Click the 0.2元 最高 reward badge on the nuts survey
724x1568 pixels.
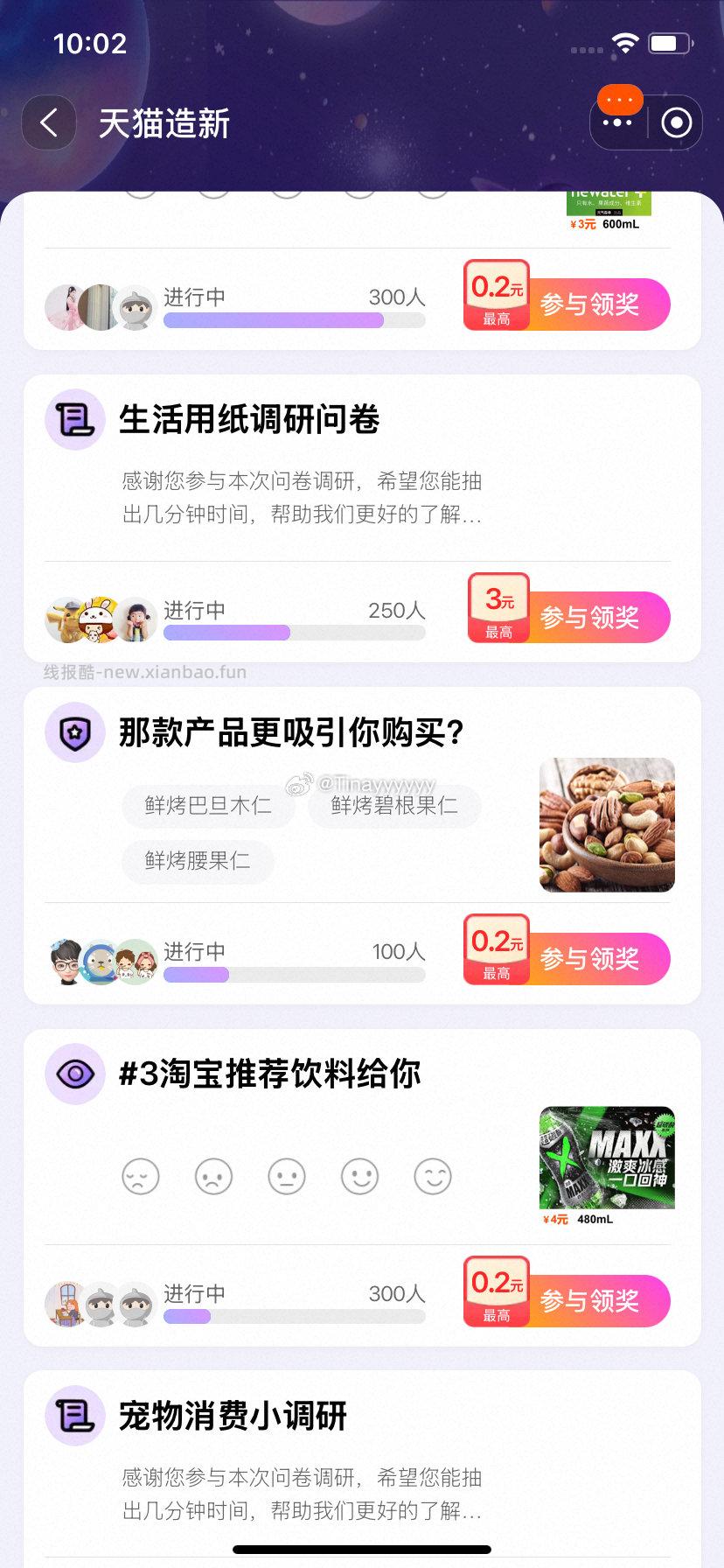[497, 949]
